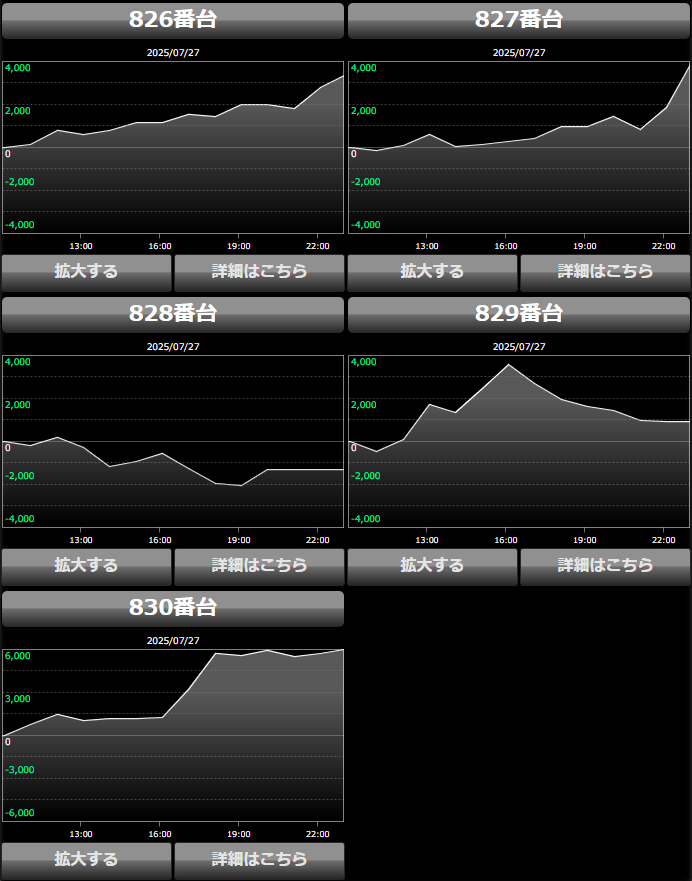
Task: Enlarge the graph for 827番台
Action: coord(432,272)
